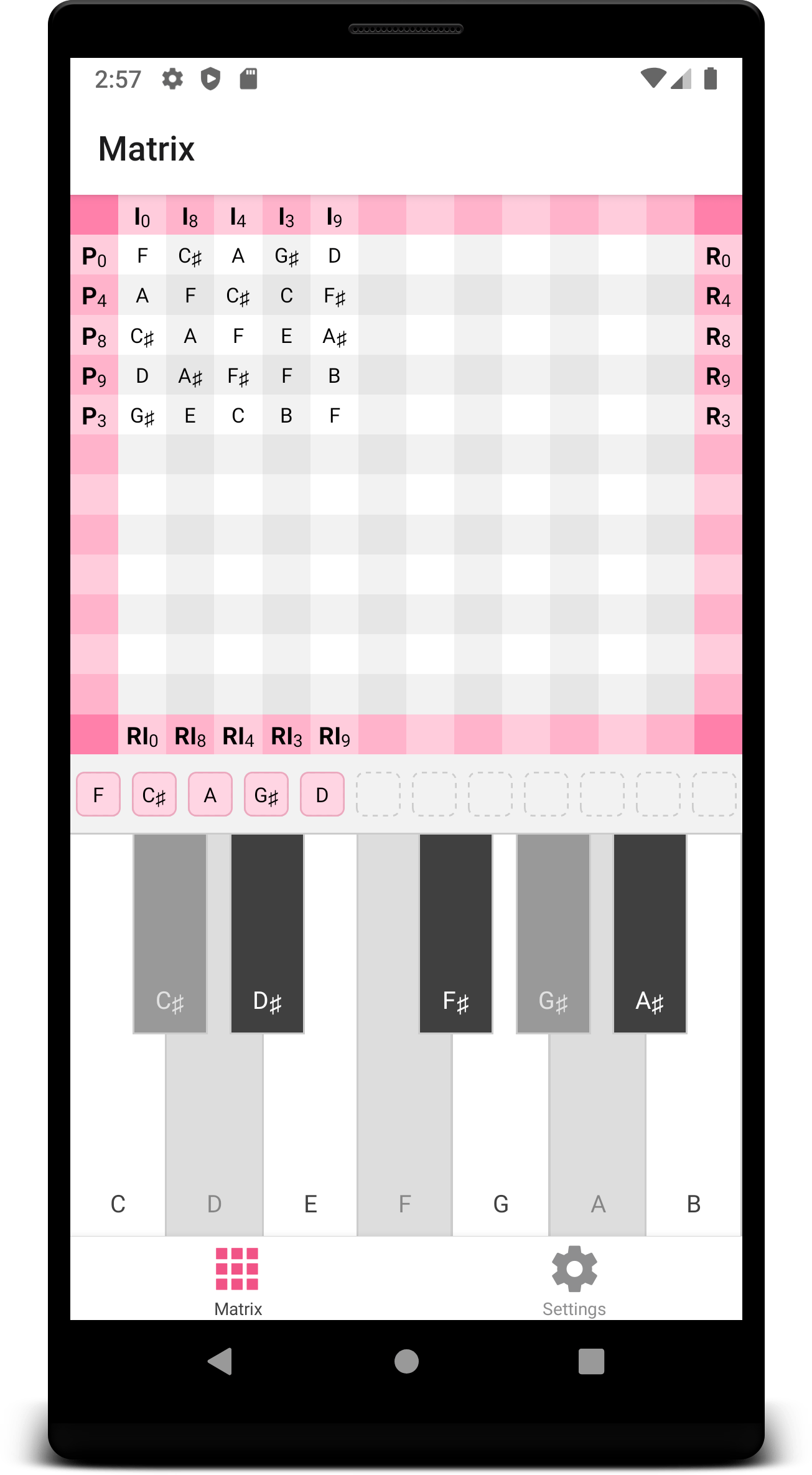This screenshot has width=812, height=1475.
Task: Tap the RI3 label at matrix bottom
Action: [286, 736]
